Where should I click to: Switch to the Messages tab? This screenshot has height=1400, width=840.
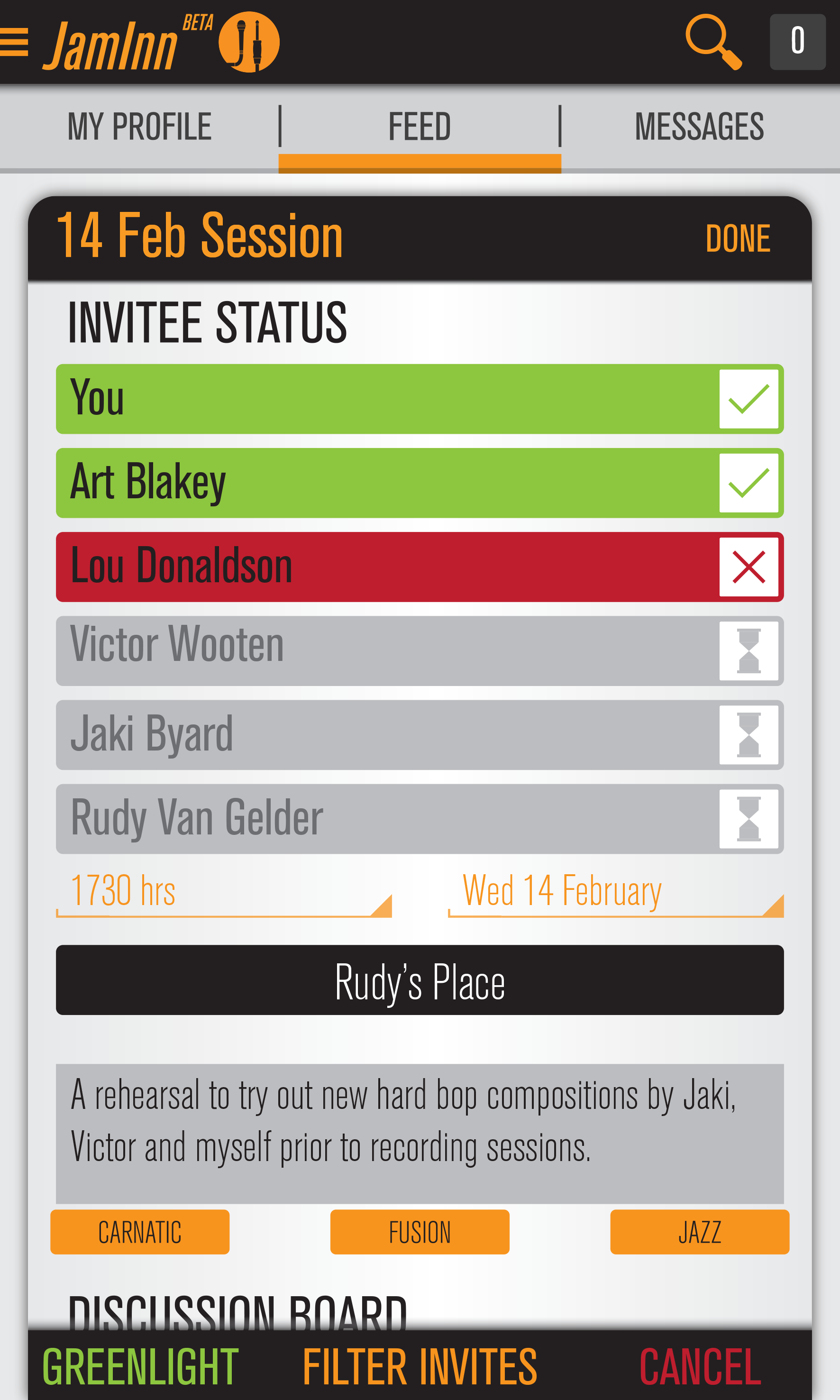pos(699,127)
